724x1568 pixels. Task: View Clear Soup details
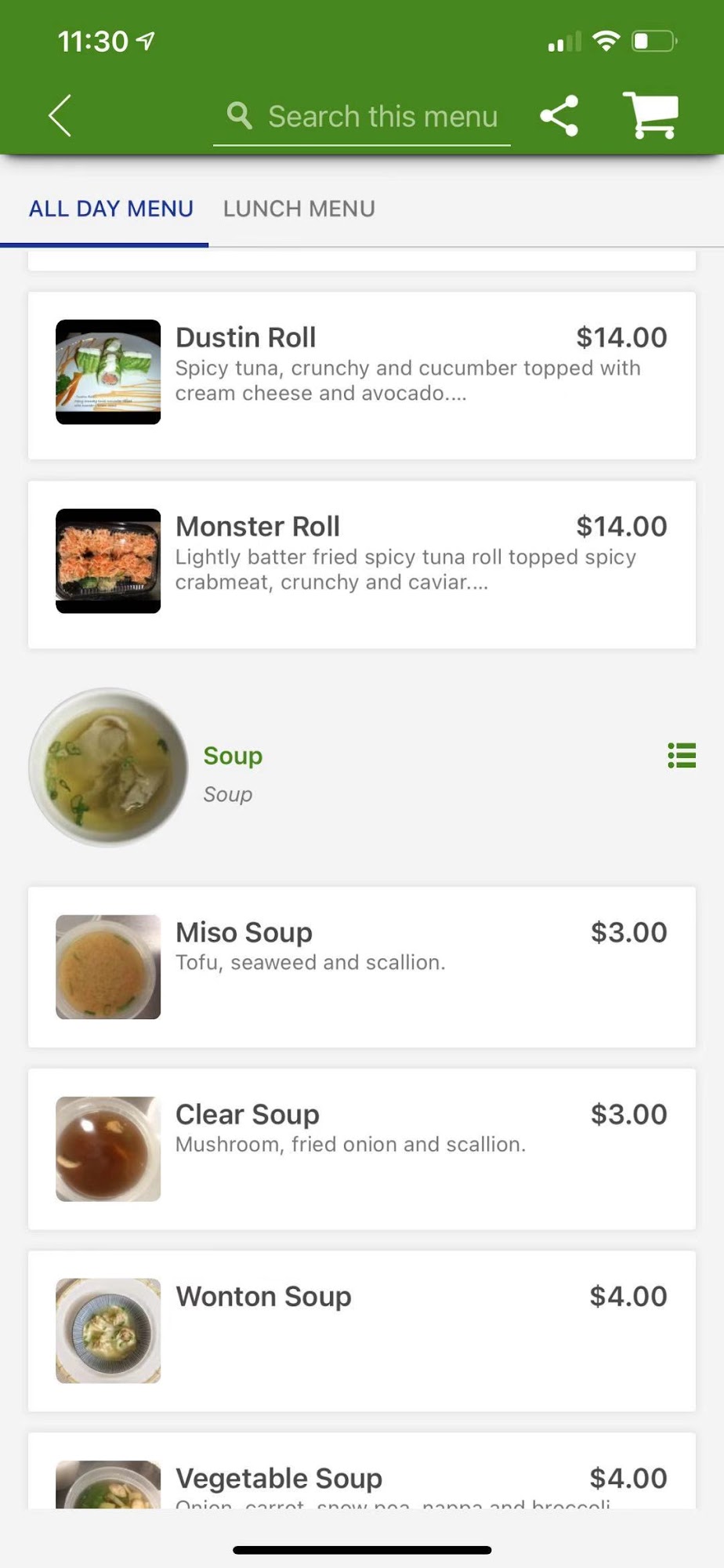point(362,1148)
